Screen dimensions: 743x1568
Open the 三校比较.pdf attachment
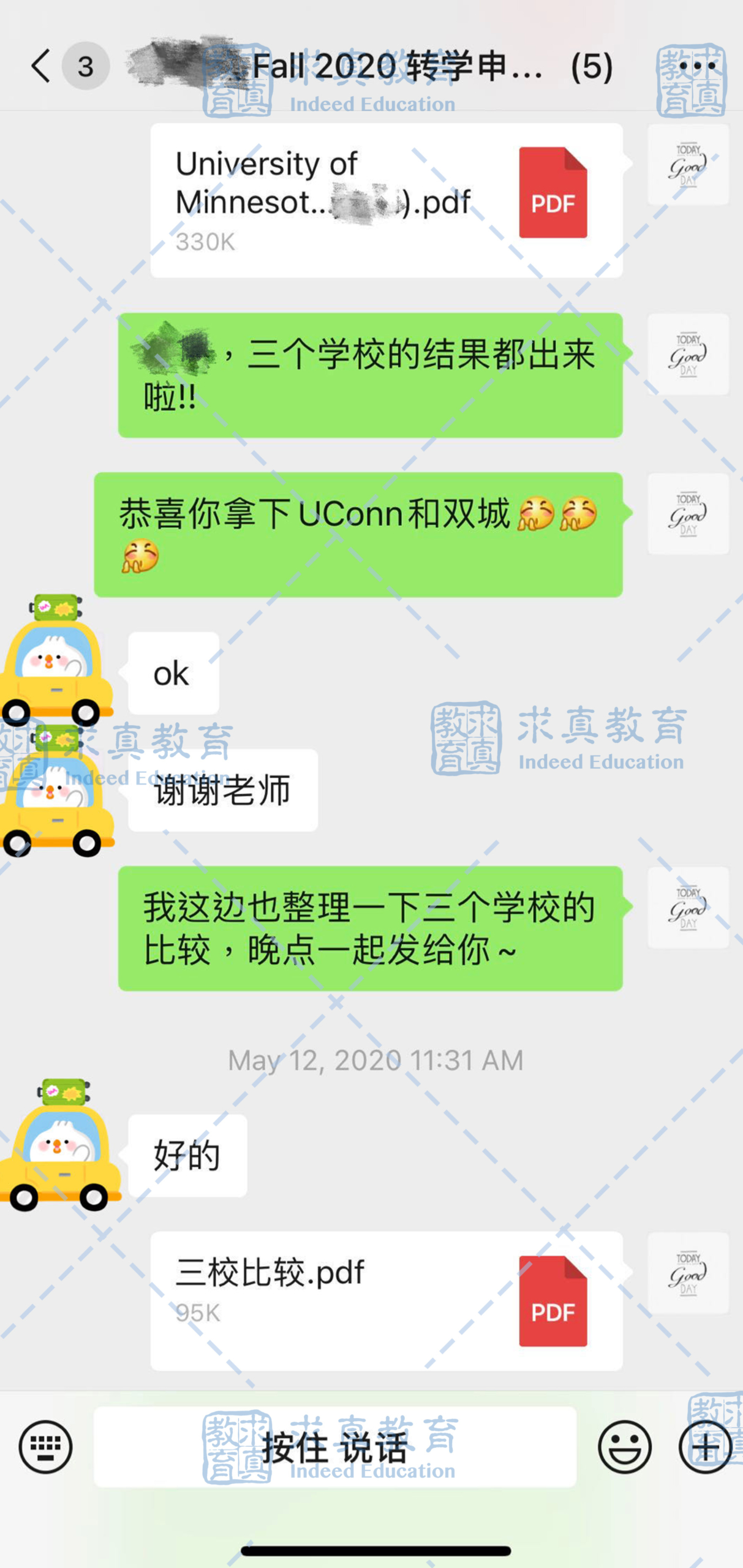(387, 1301)
